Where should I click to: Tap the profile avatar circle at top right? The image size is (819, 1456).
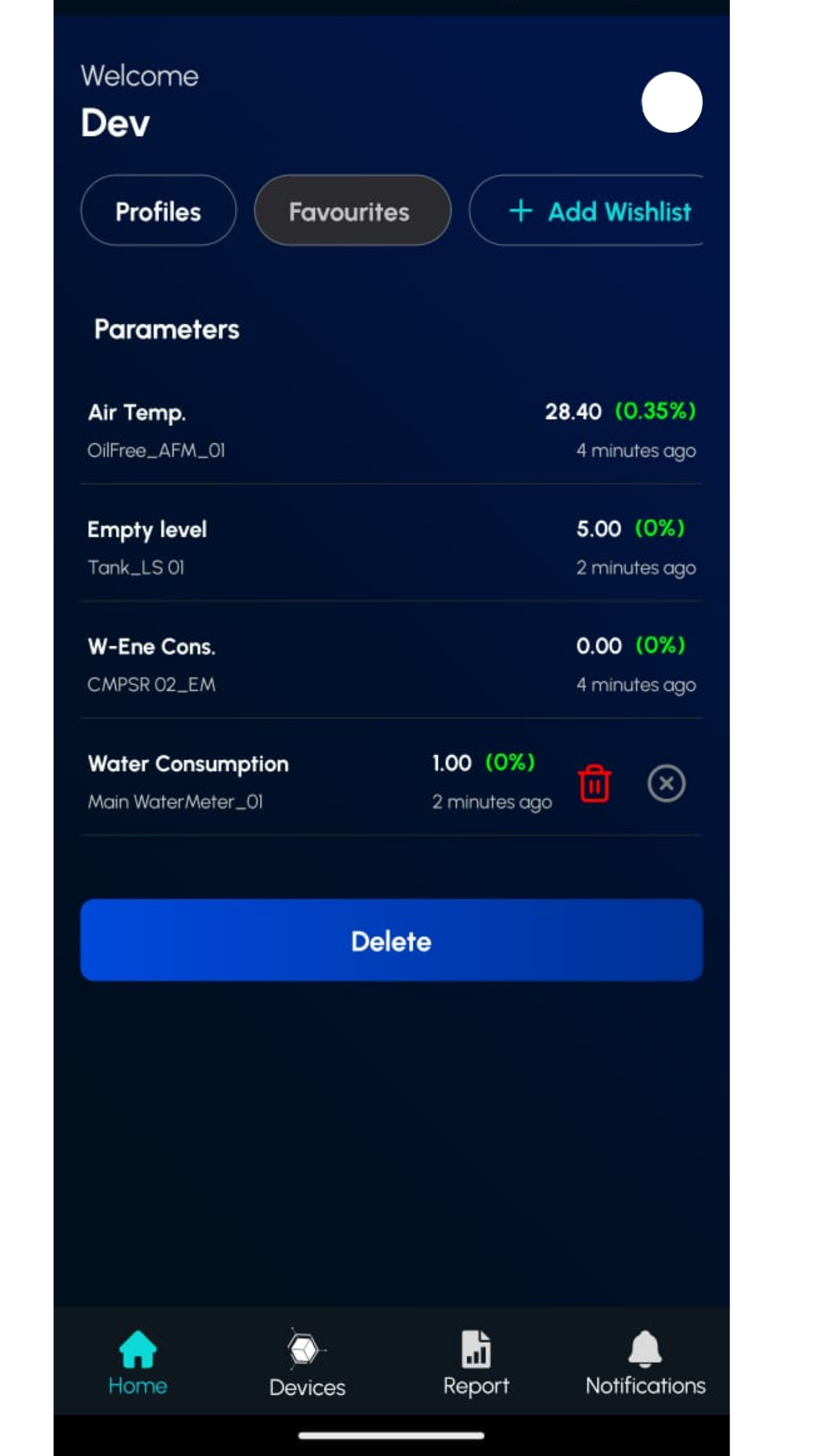(671, 102)
